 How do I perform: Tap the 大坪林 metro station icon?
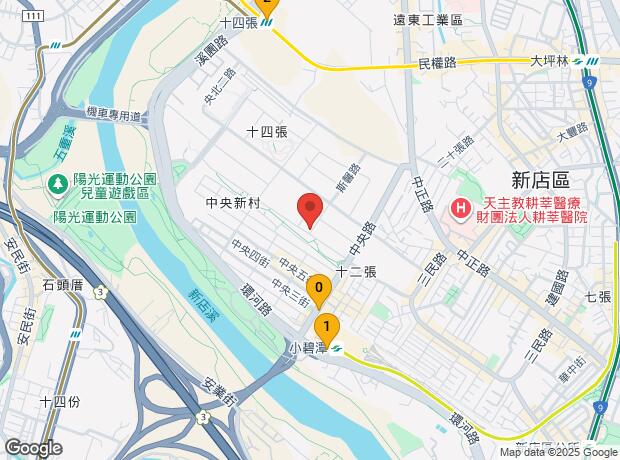[586, 61]
